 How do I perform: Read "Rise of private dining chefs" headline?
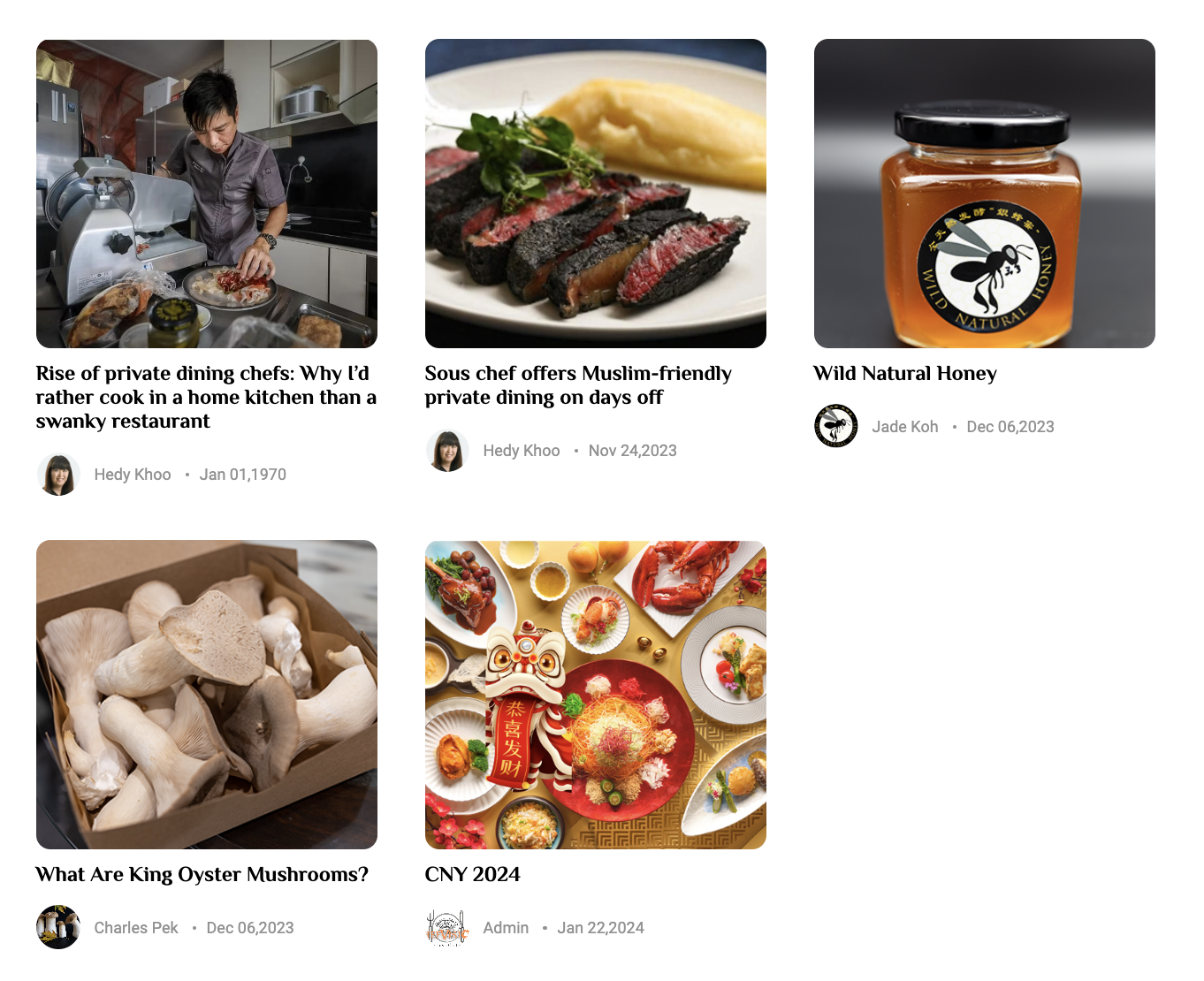click(x=206, y=398)
